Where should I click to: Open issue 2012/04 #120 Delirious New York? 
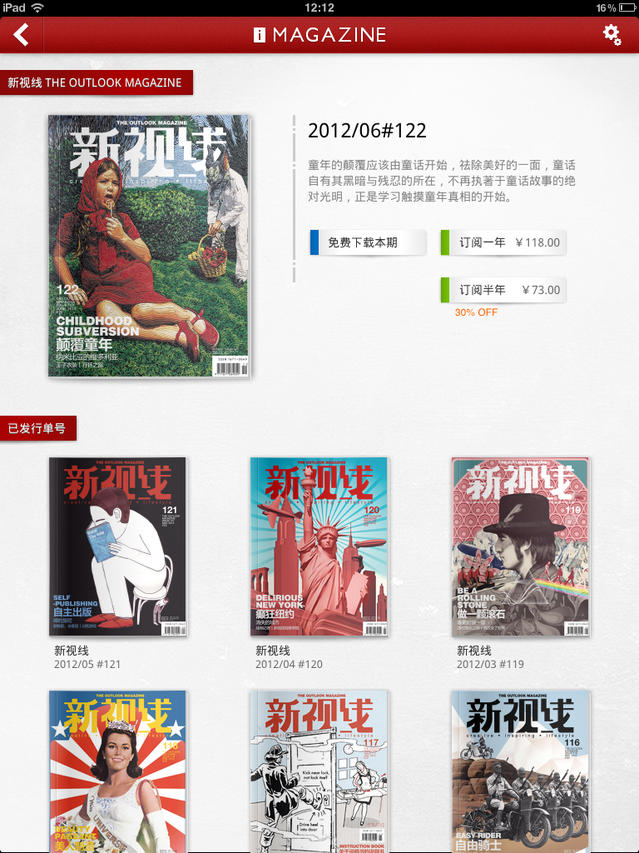pyautogui.click(x=318, y=547)
